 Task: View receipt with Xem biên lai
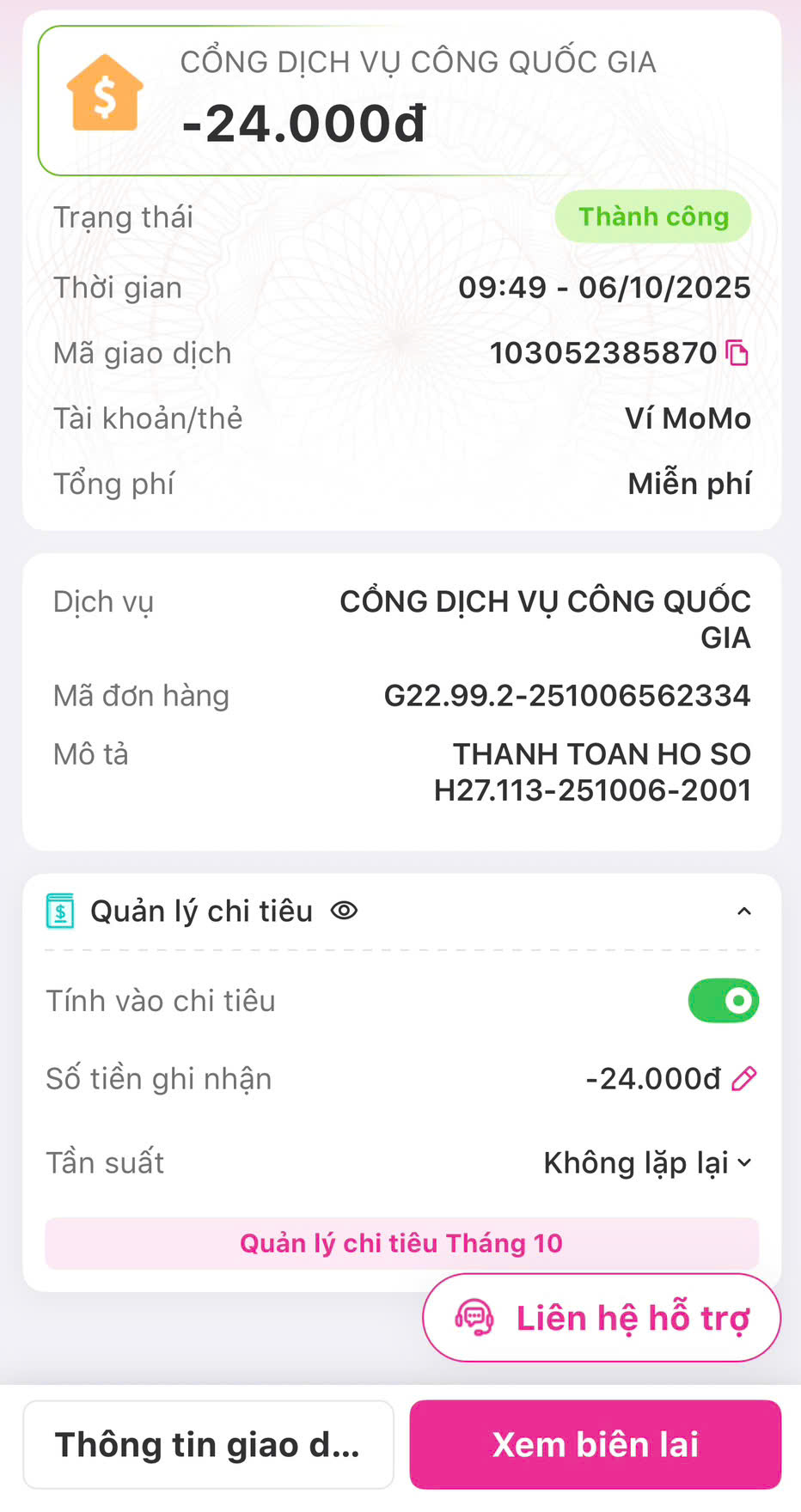(595, 1445)
